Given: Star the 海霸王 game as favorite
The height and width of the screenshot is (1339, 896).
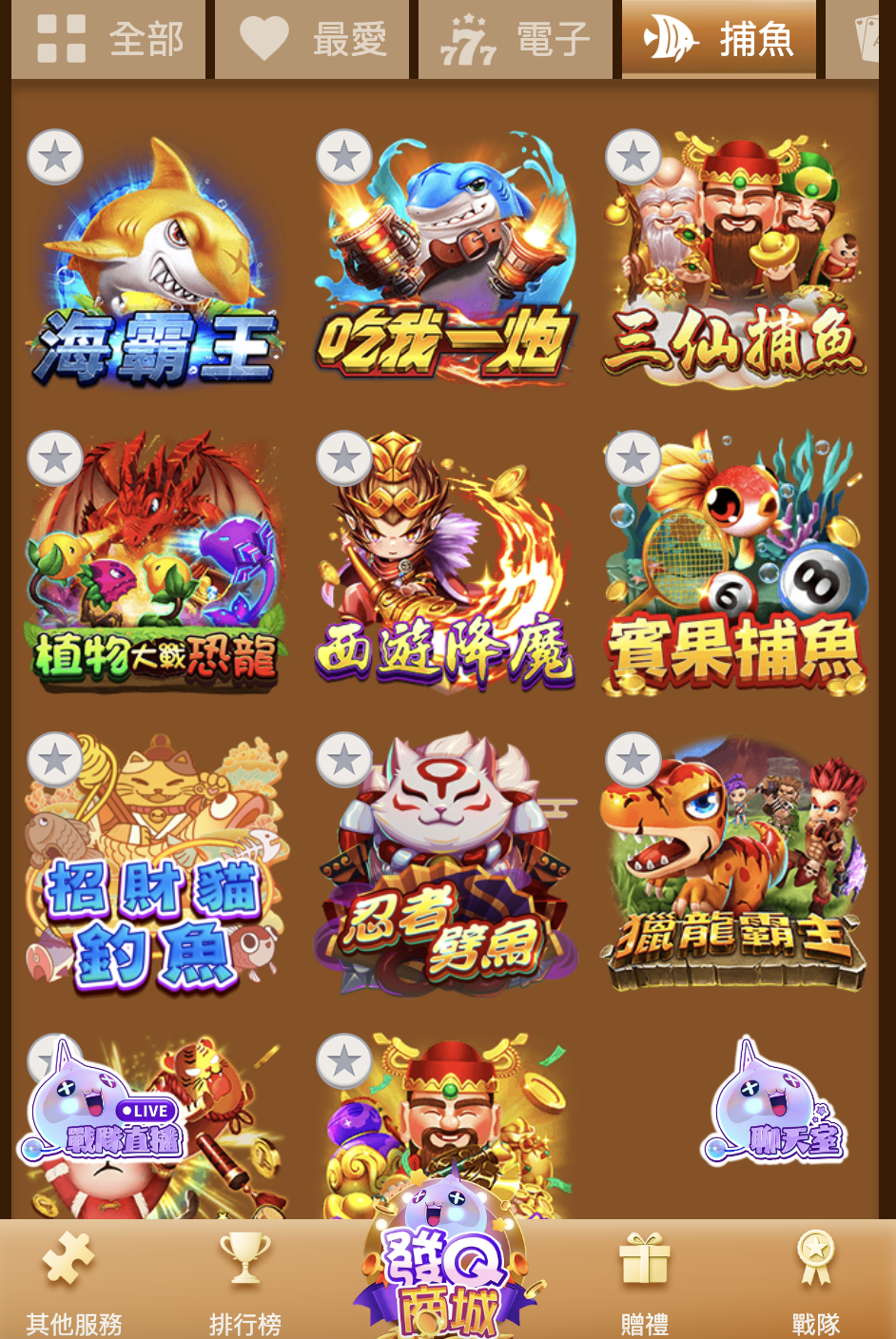Looking at the screenshot, I should [x=55, y=157].
